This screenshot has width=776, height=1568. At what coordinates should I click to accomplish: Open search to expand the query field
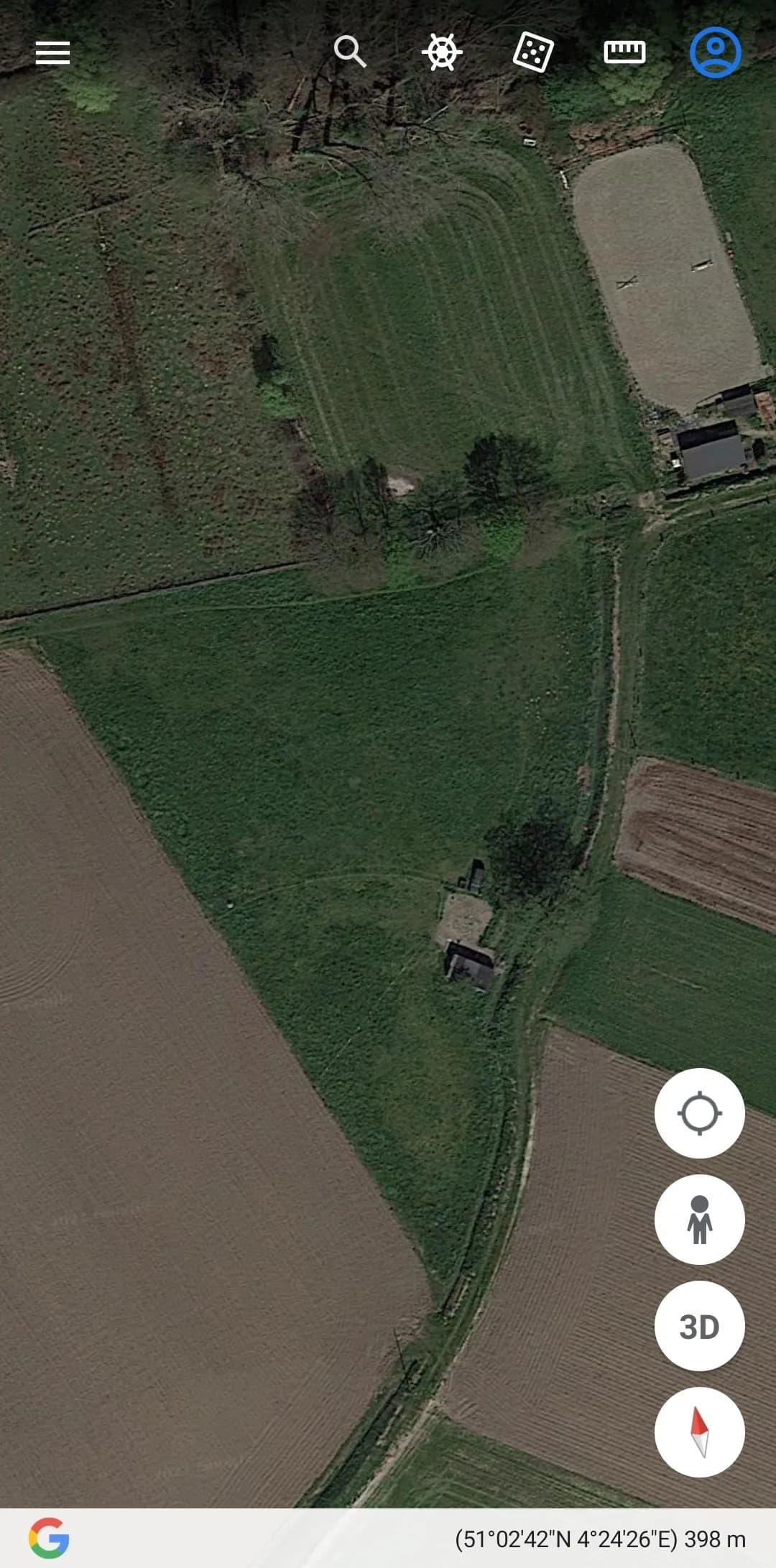coord(350,52)
